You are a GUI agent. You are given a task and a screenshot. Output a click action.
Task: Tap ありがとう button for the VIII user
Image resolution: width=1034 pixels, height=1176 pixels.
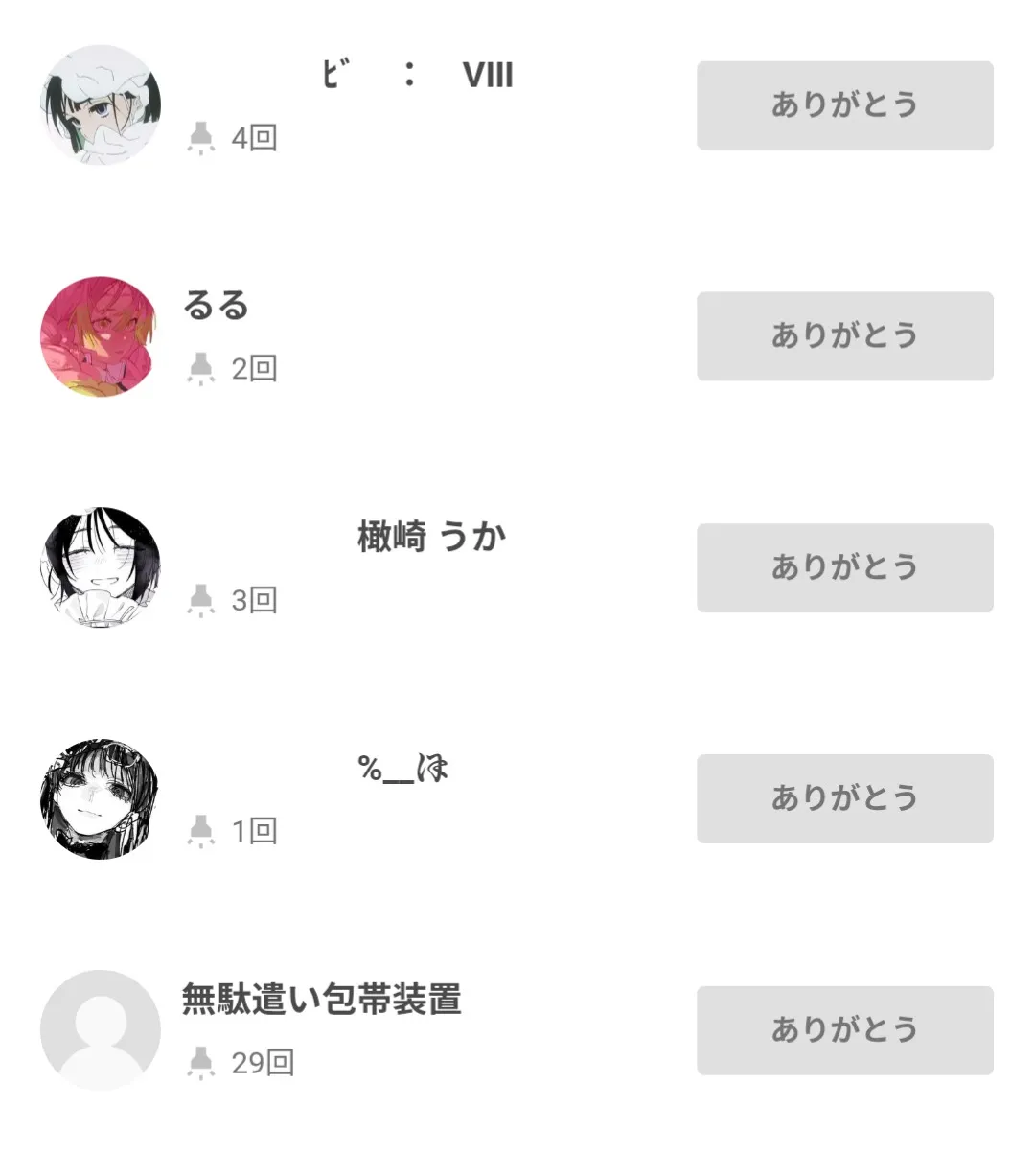(x=844, y=105)
